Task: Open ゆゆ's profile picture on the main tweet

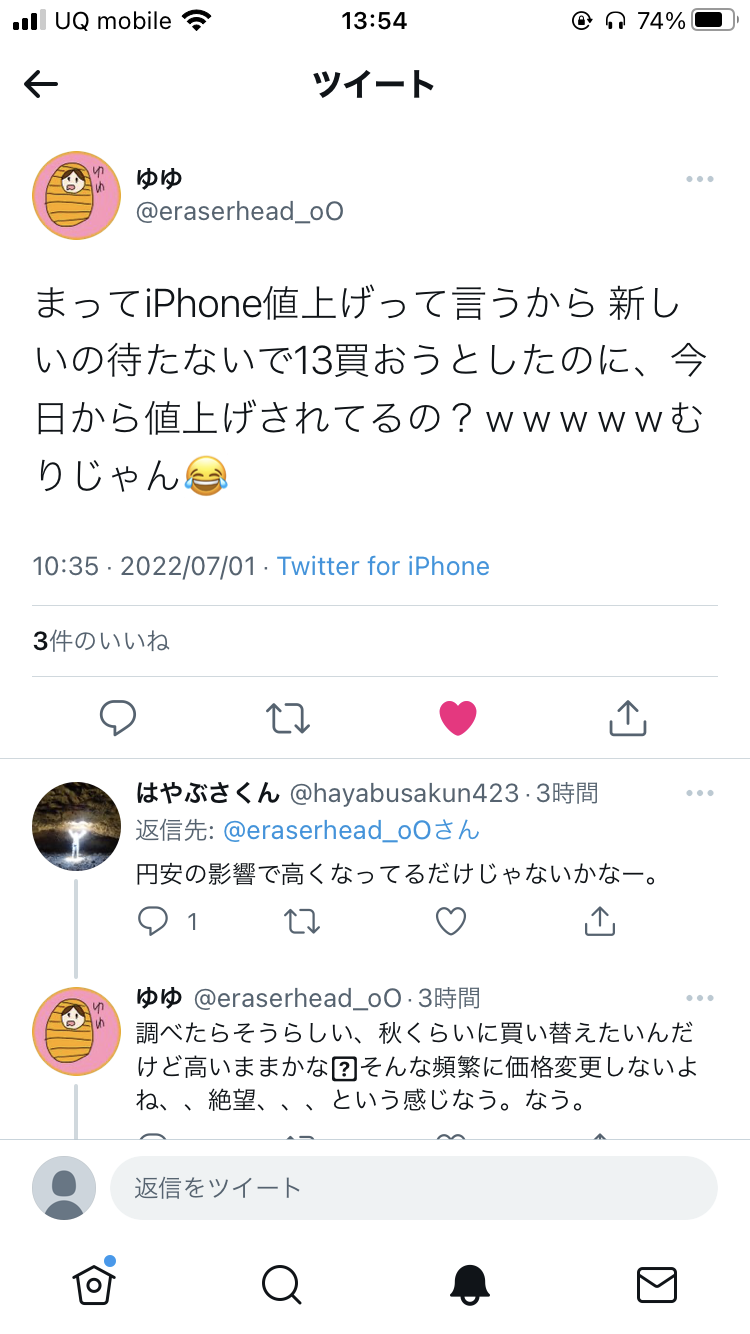Action: [77, 196]
